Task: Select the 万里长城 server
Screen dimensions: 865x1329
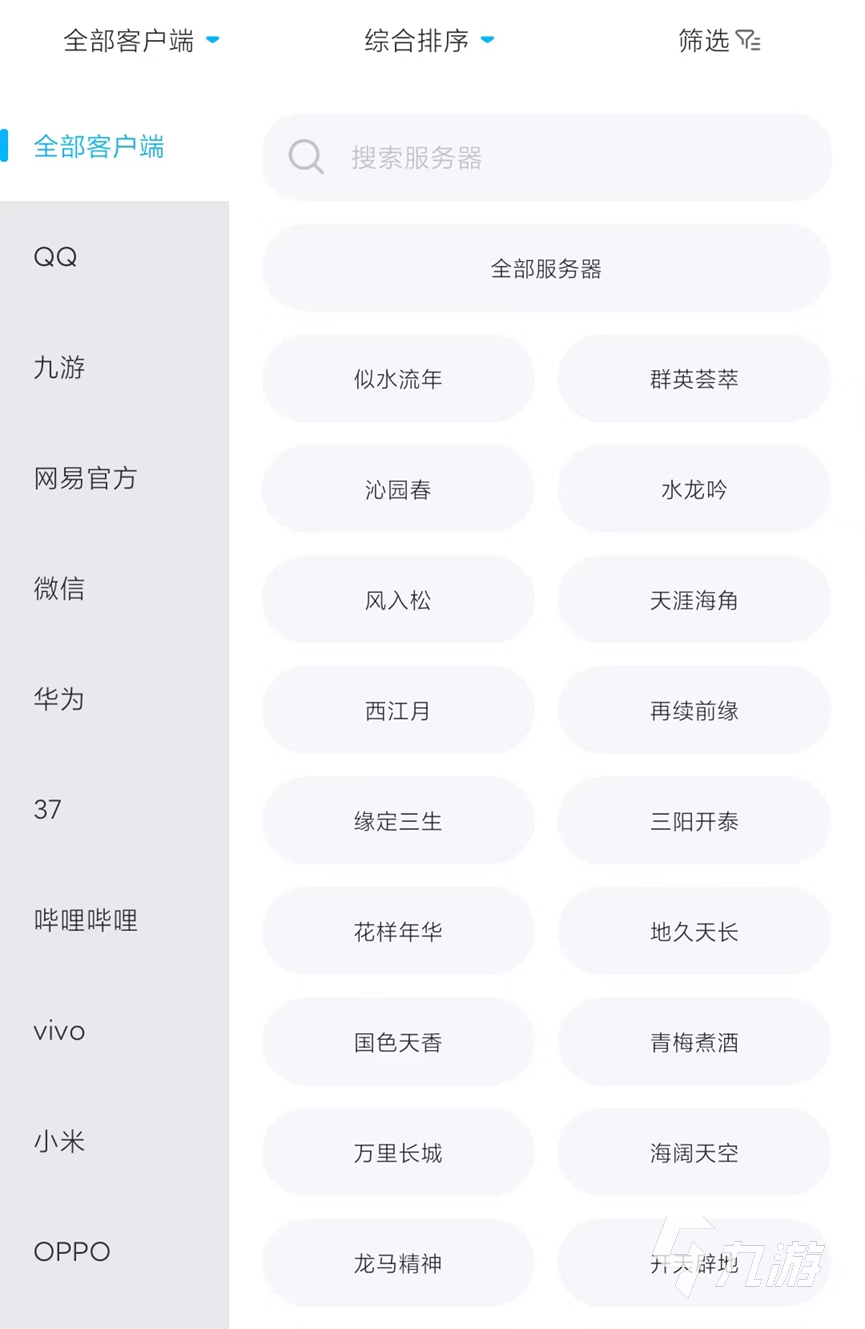Action: 398,1153
